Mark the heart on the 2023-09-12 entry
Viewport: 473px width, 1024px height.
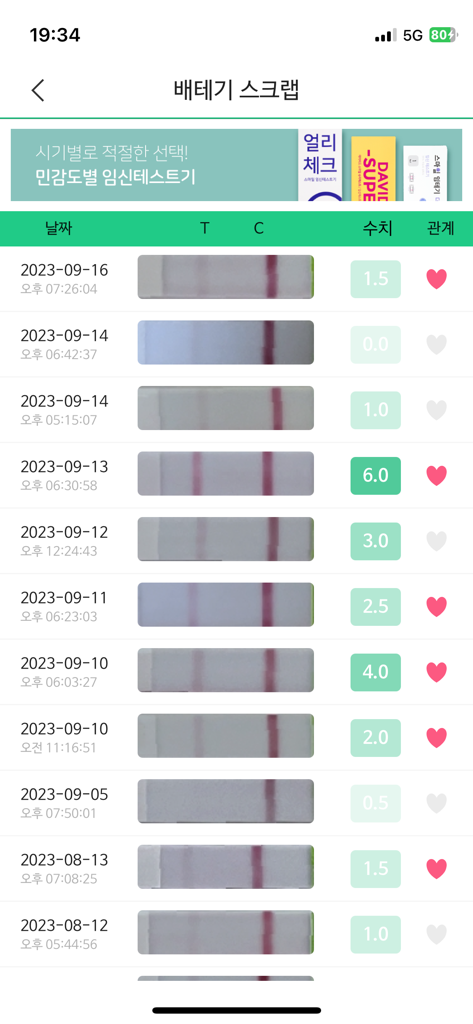point(436,541)
